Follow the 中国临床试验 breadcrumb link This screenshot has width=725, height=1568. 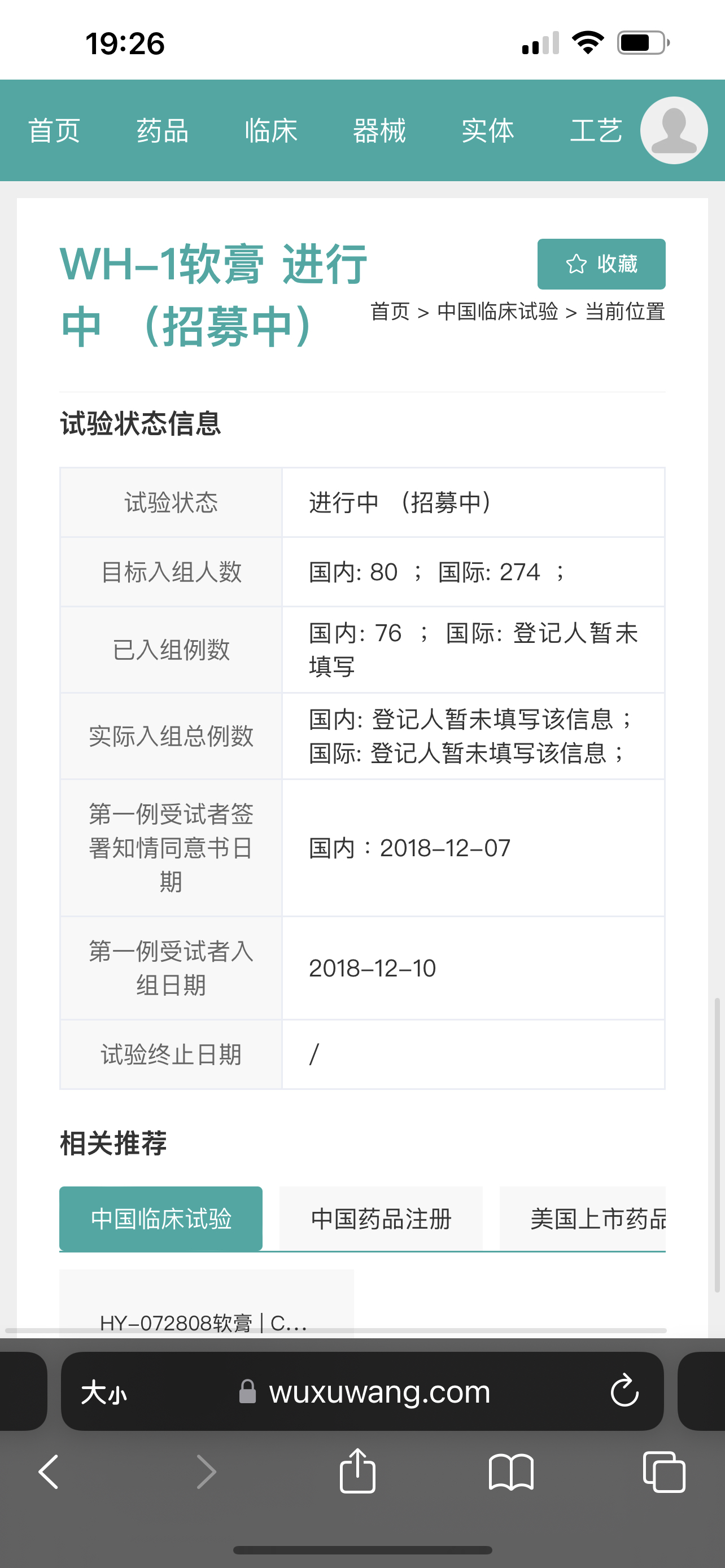pyautogui.click(x=497, y=312)
